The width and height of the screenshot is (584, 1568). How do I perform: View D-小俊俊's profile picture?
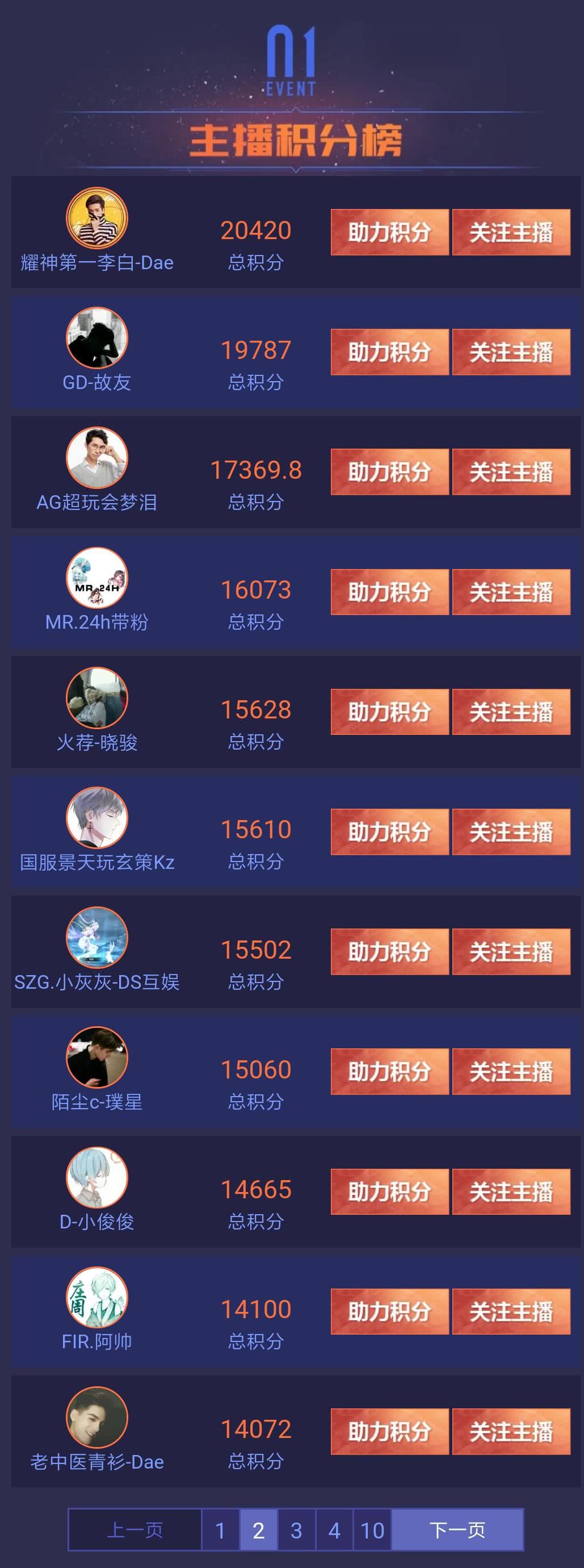98,1178
